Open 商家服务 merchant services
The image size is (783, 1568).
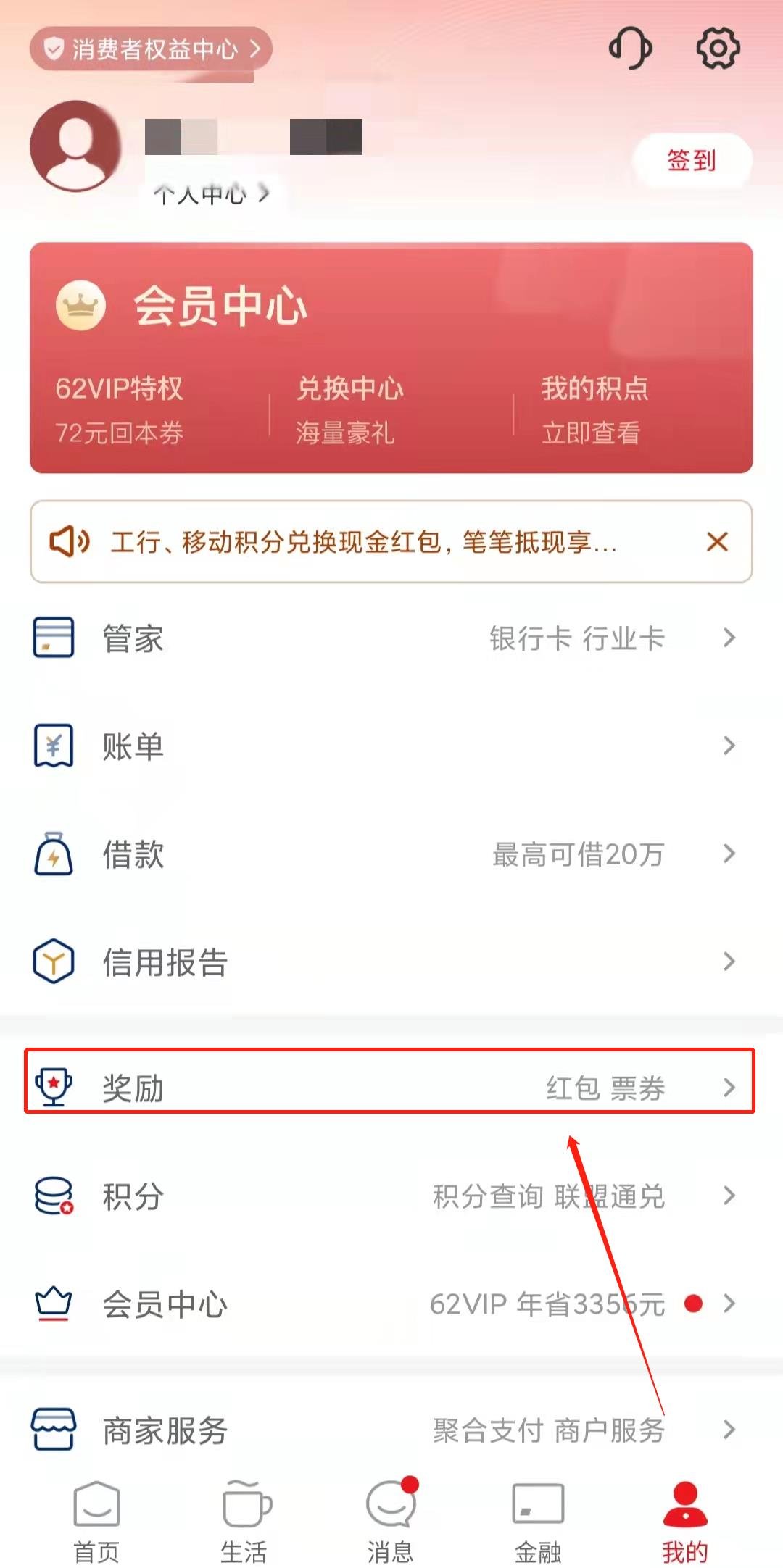(391, 1430)
